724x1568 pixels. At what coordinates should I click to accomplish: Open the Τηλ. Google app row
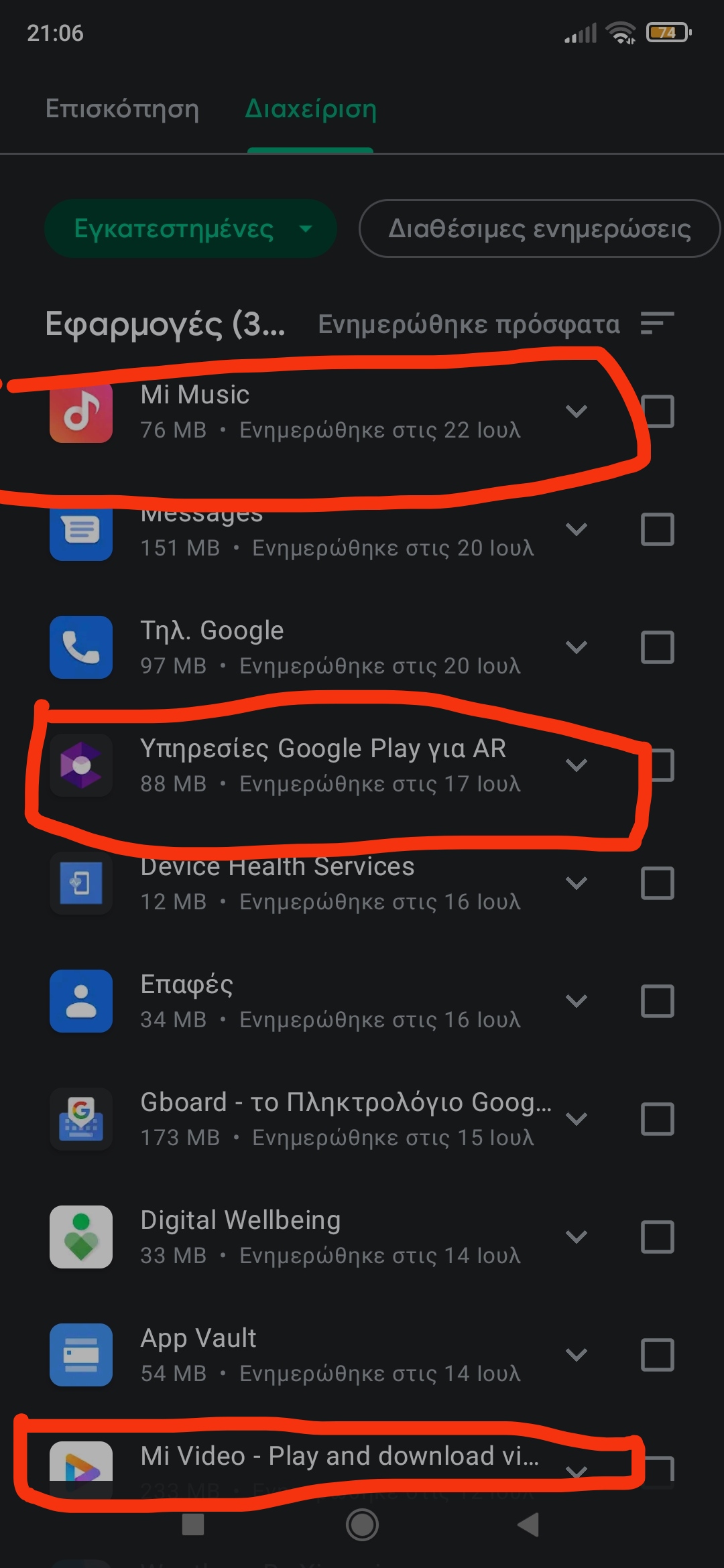click(302, 647)
